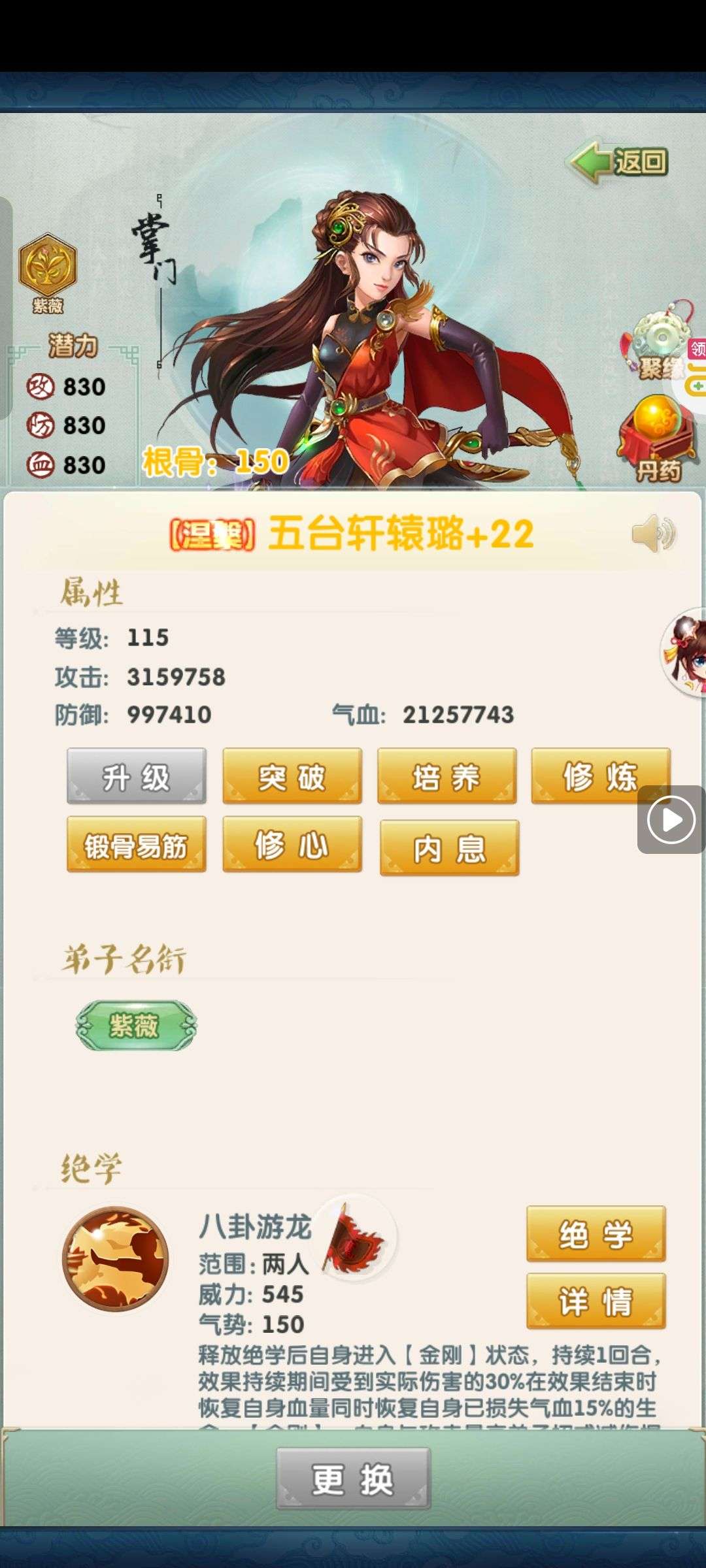This screenshot has height=1568, width=706.
Task: Tap the 更换 swap button
Action: pyautogui.click(x=353, y=1478)
